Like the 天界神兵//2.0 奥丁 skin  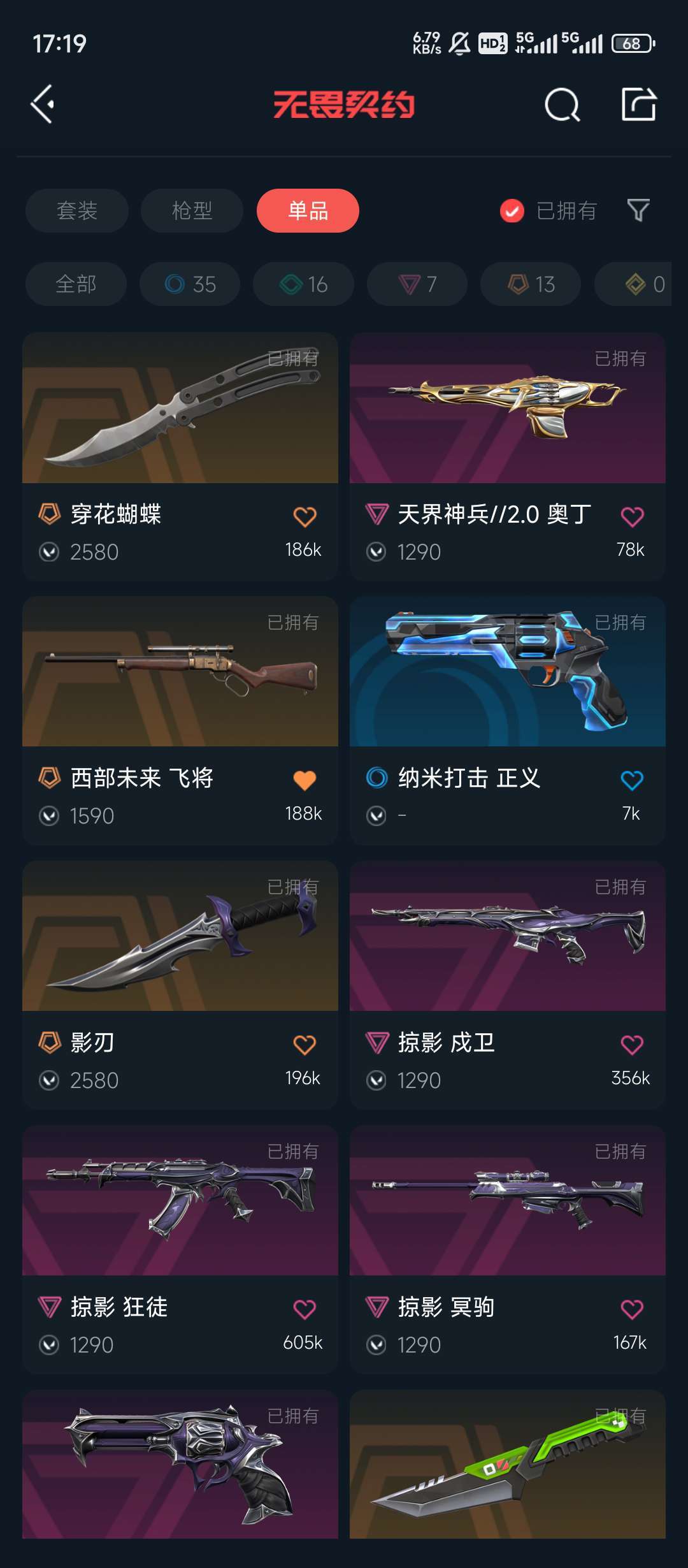click(632, 516)
